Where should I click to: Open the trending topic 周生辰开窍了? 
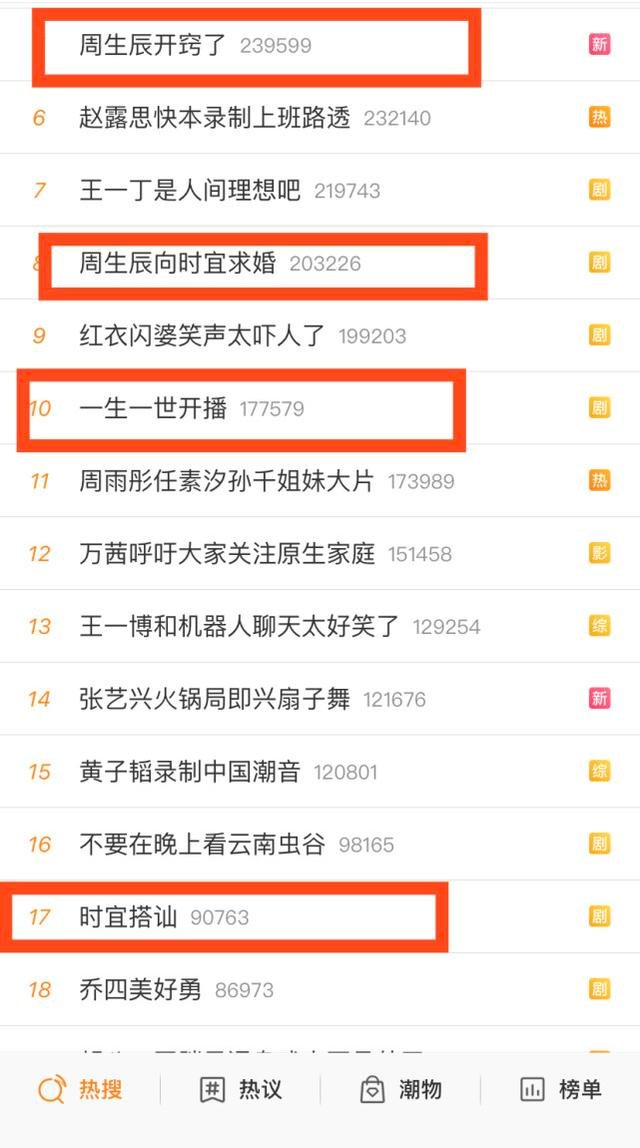pos(153,45)
